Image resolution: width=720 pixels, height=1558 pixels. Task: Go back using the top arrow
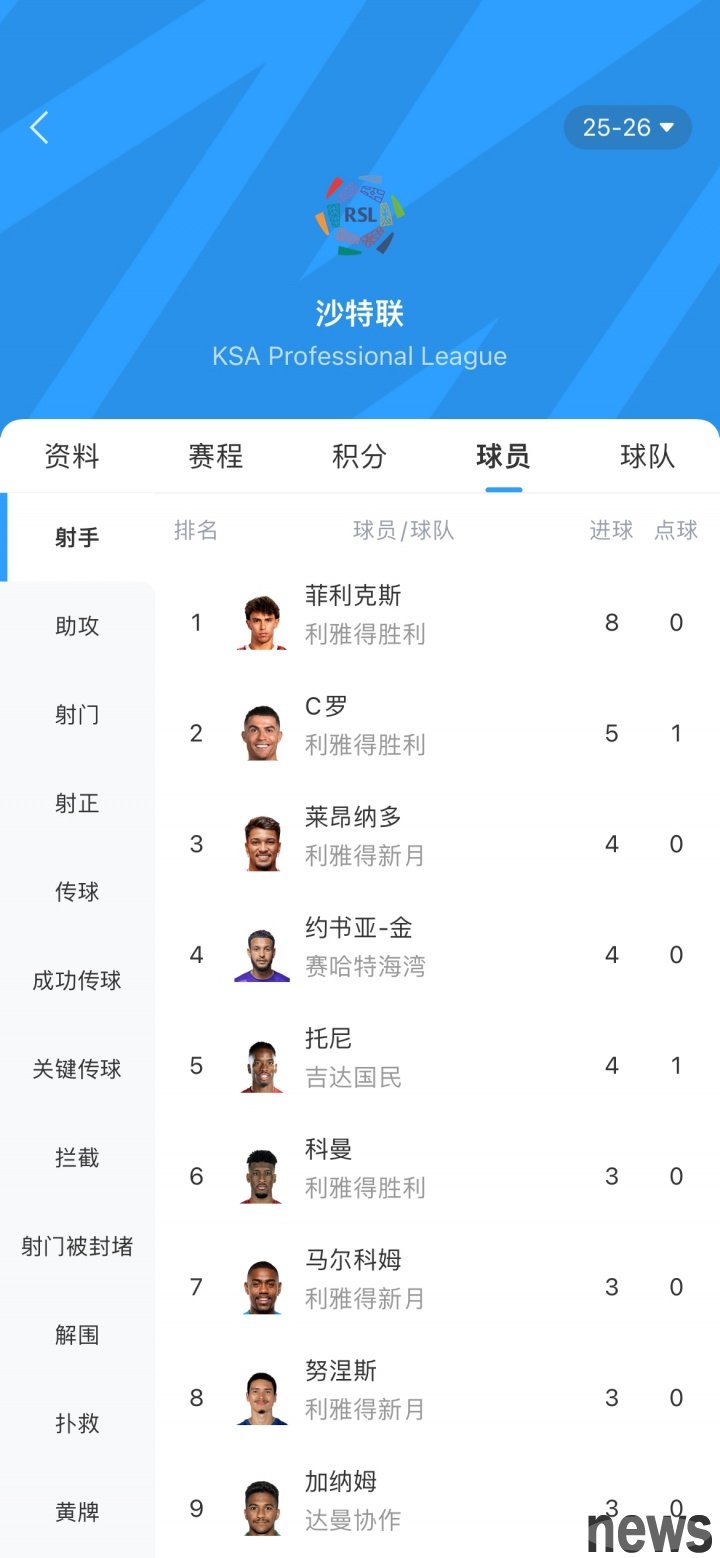coord(39,128)
